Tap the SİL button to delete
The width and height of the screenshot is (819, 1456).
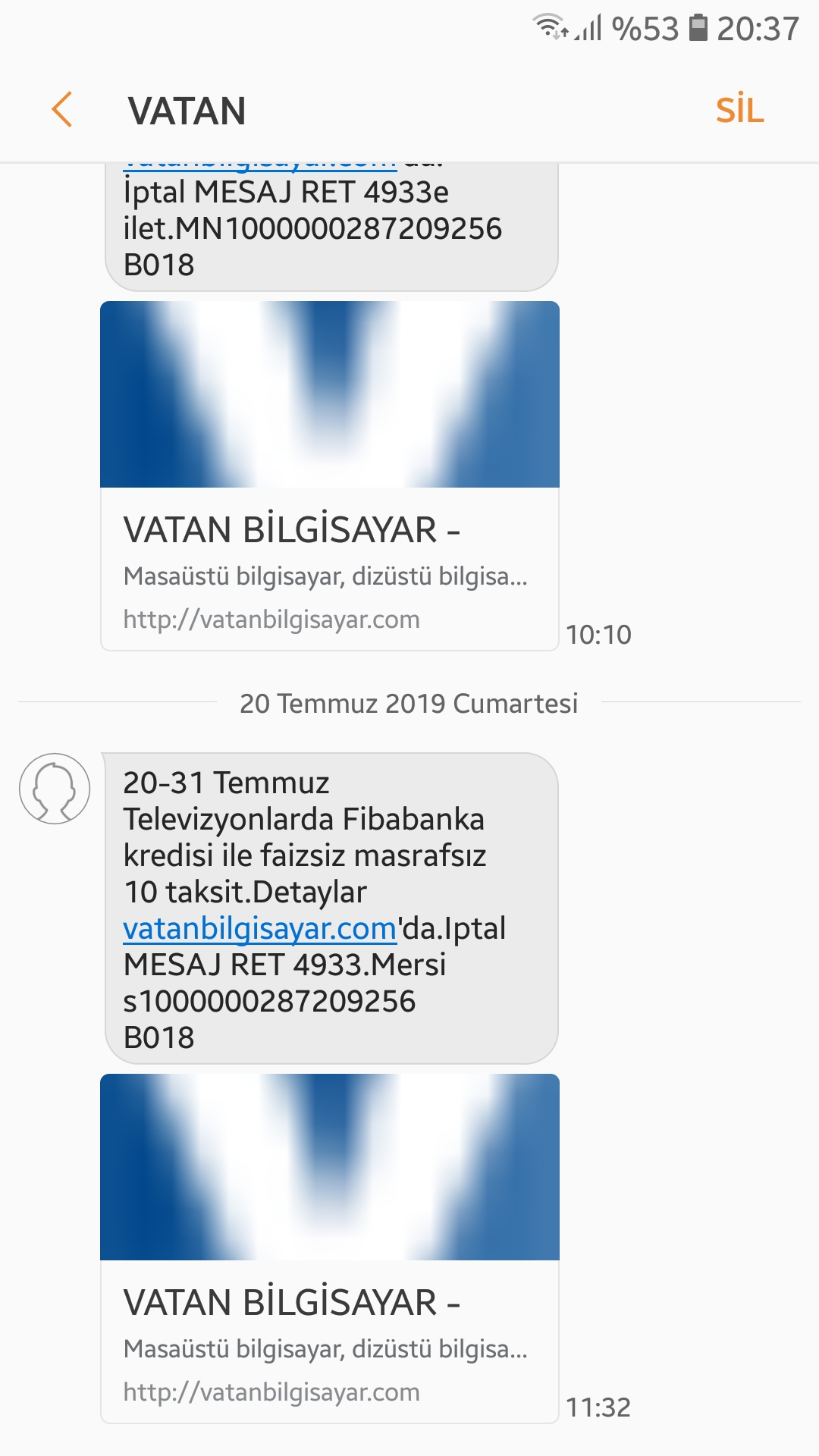click(739, 111)
